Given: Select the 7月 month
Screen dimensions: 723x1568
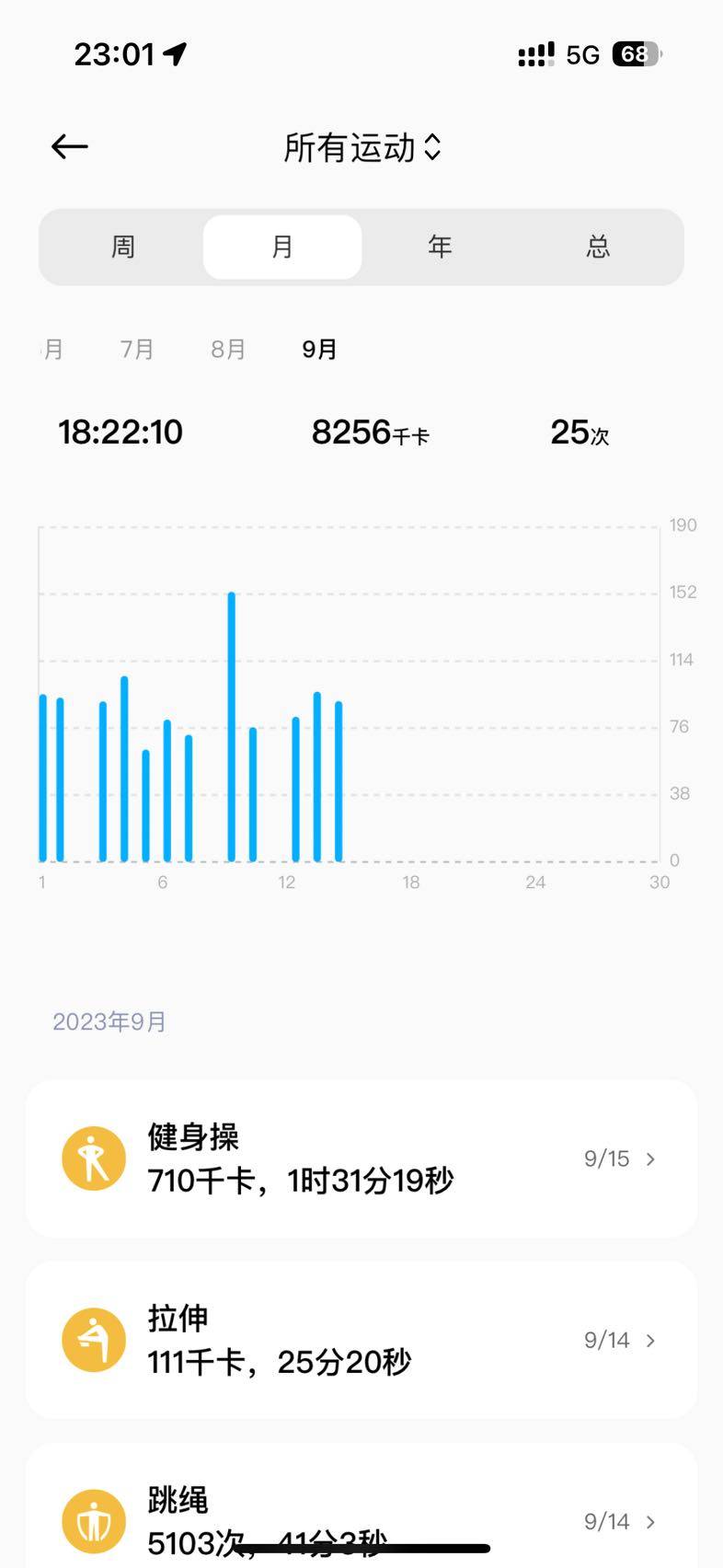Looking at the screenshot, I should [x=137, y=350].
